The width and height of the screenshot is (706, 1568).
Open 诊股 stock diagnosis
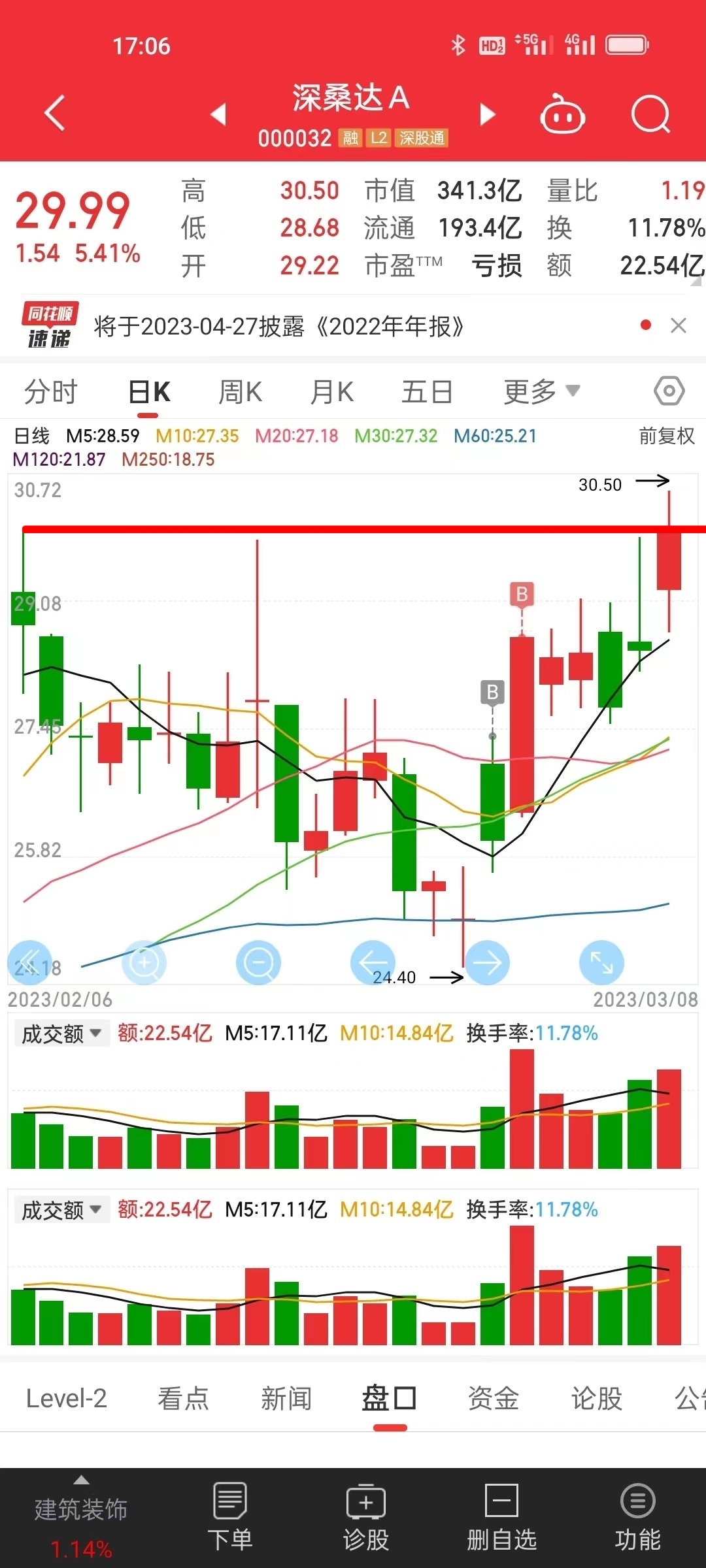click(366, 1517)
